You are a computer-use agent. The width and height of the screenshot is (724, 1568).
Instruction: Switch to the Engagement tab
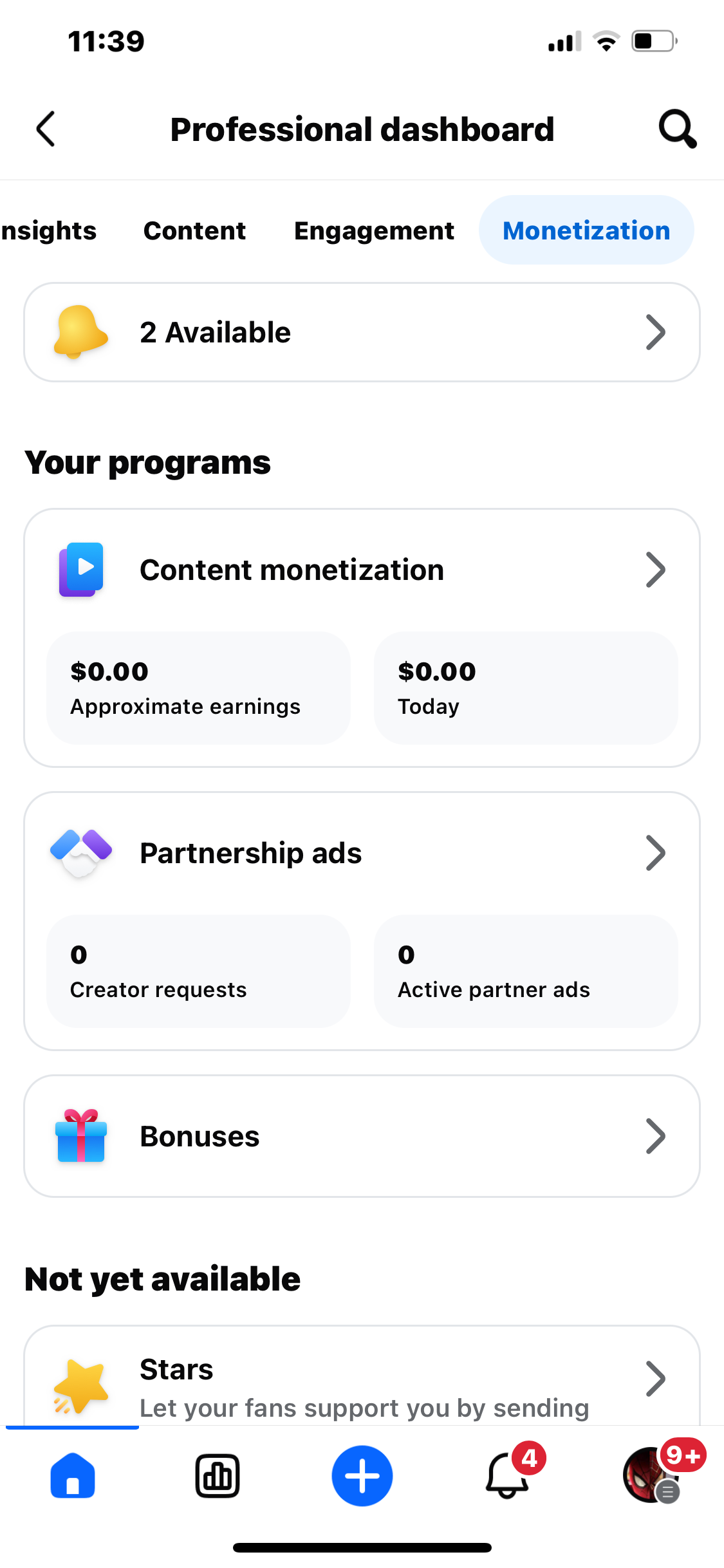[374, 230]
